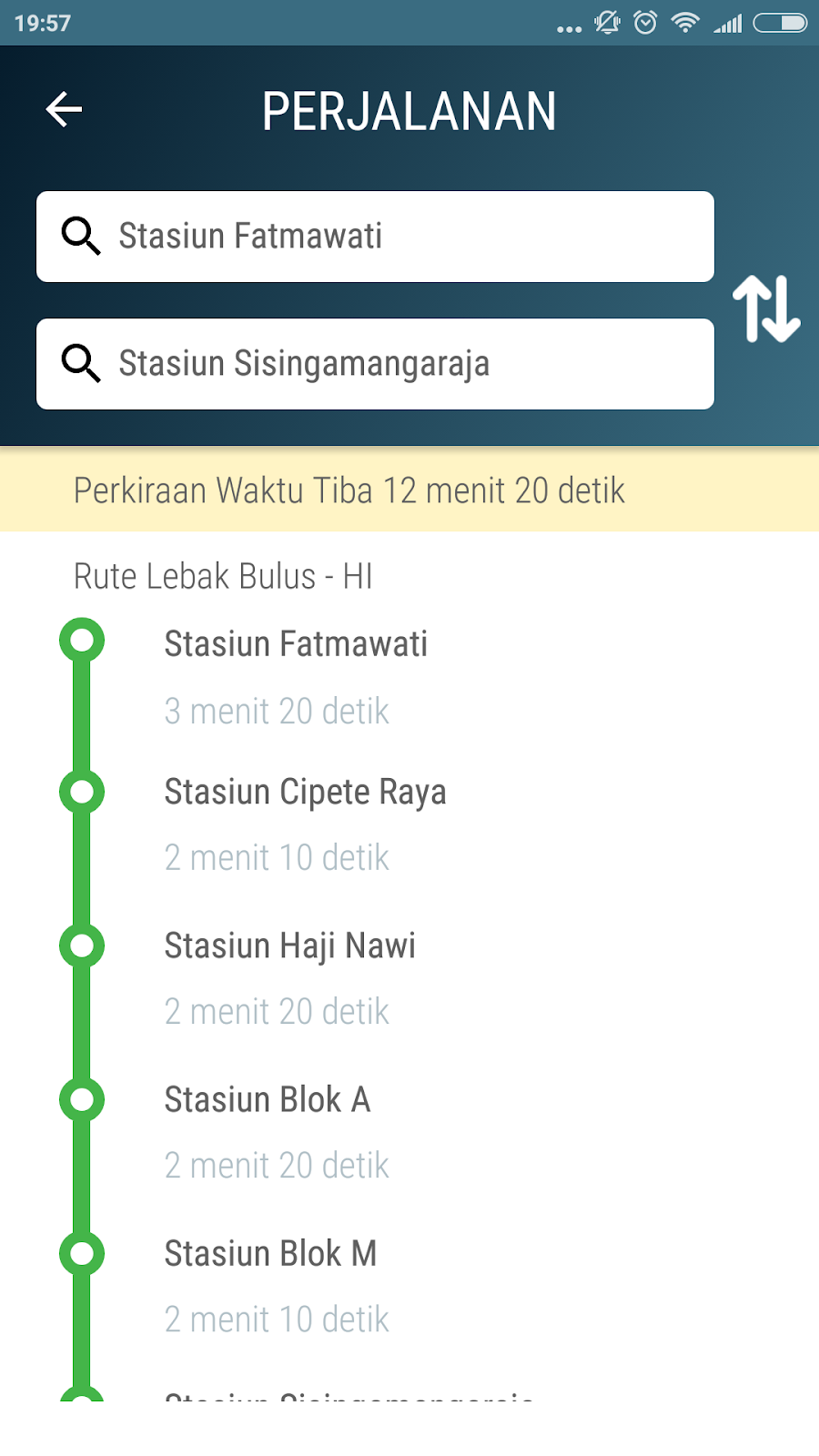Select the Rute Lebak Bulus - HI label
The height and width of the screenshot is (1456, 819).
pos(222,576)
